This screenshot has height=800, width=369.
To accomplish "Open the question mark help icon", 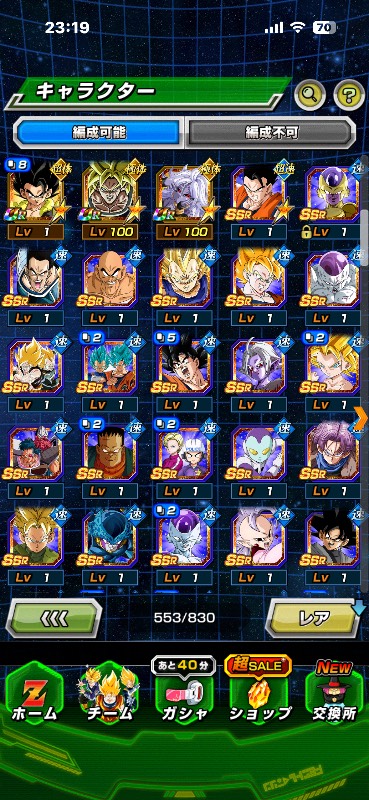I will 349,94.
